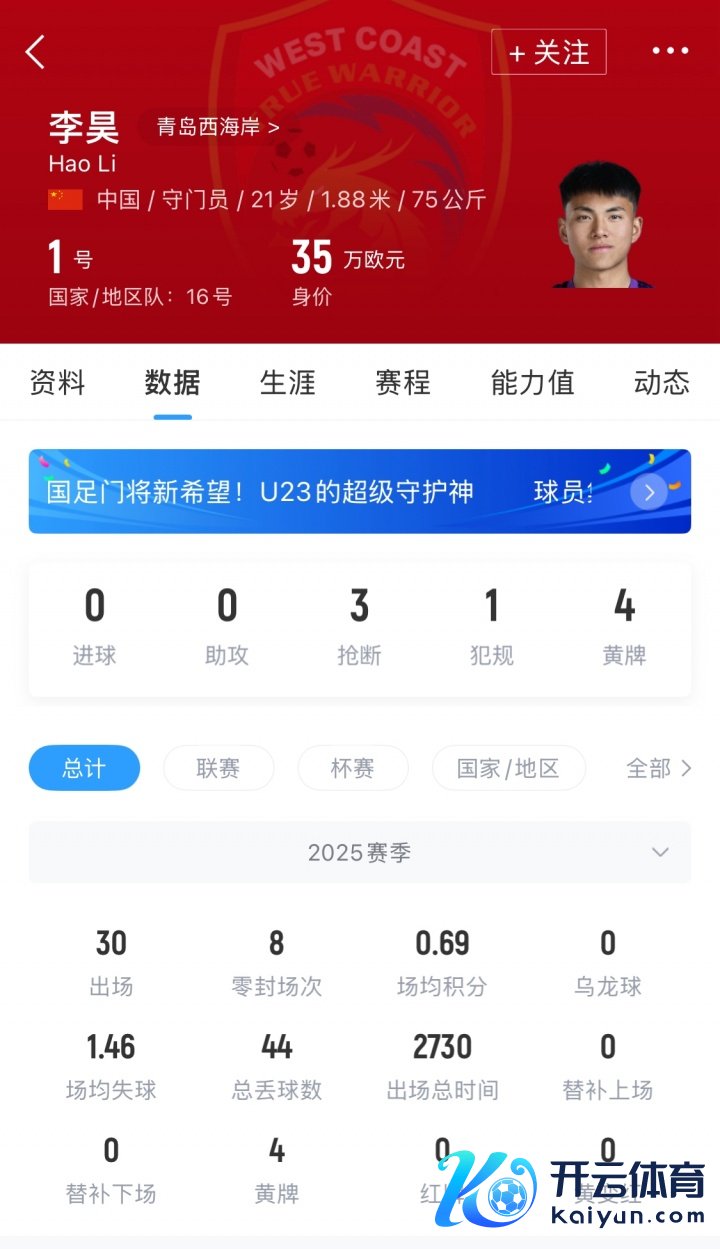Go back using the top-left arrow
Screen dimensions: 720x1249
(36, 52)
